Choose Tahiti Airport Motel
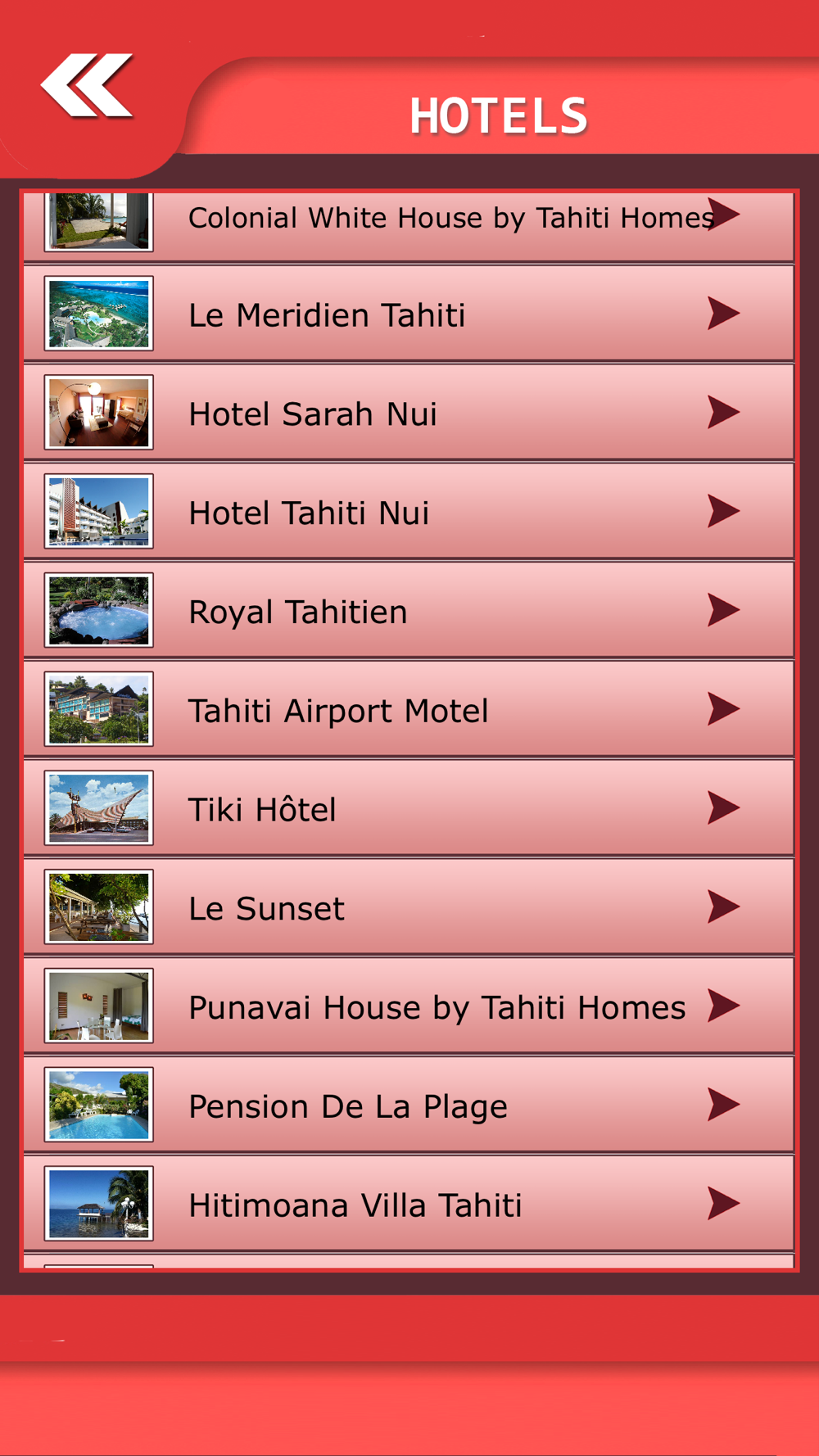The image size is (819, 1456). [x=409, y=710]
